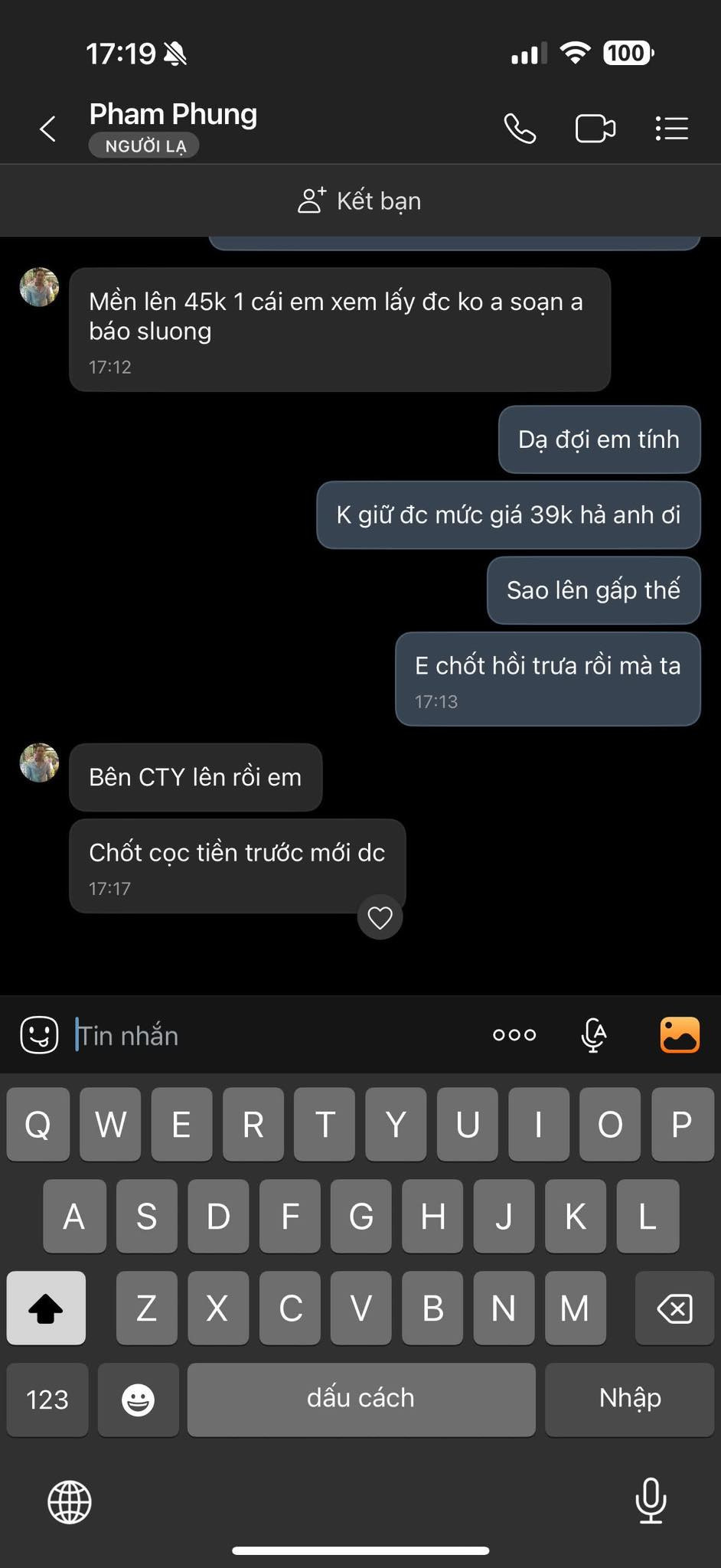Open the sticker and emoji picker

[39, 1035]
